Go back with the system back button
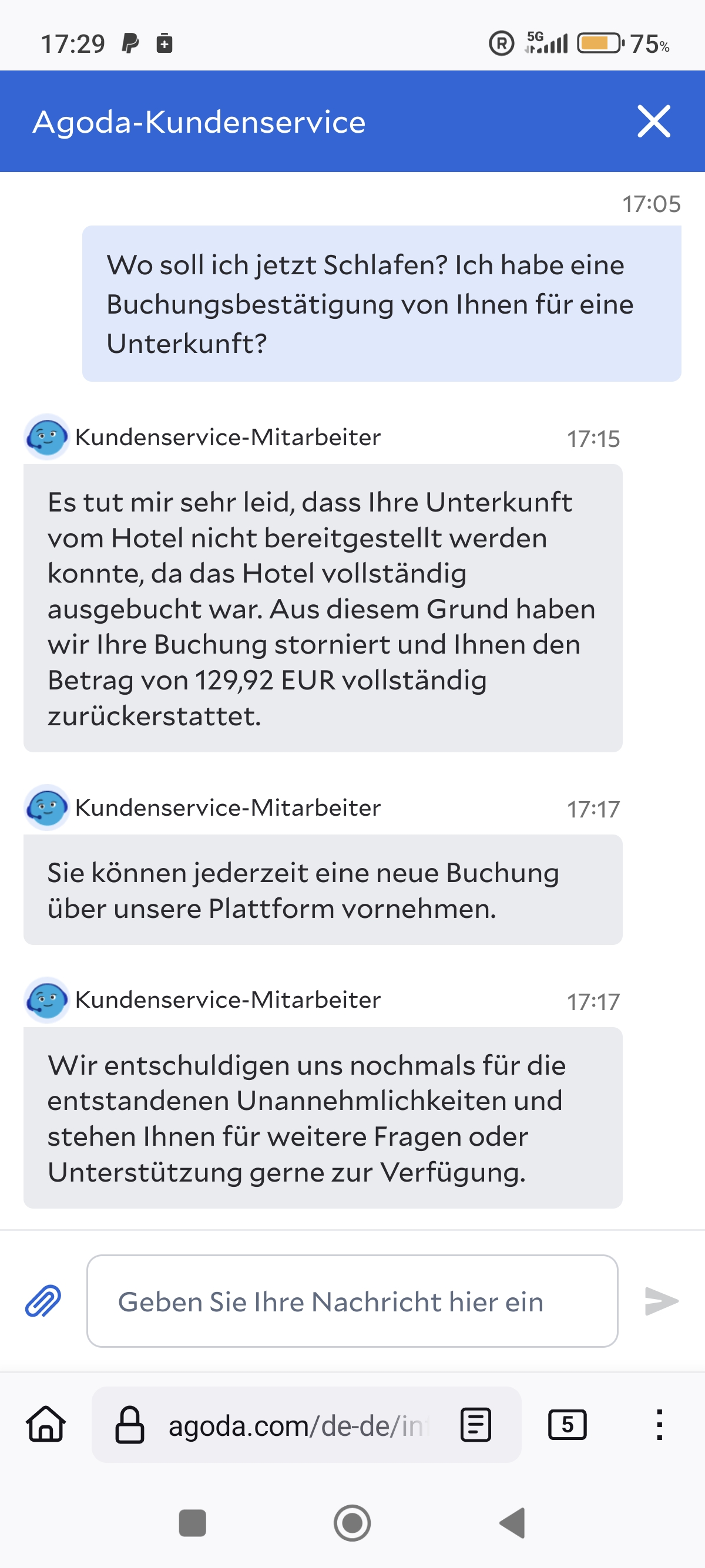Image resolution: width=705 pixels, height=1568 pixels. pos(512,1523)
